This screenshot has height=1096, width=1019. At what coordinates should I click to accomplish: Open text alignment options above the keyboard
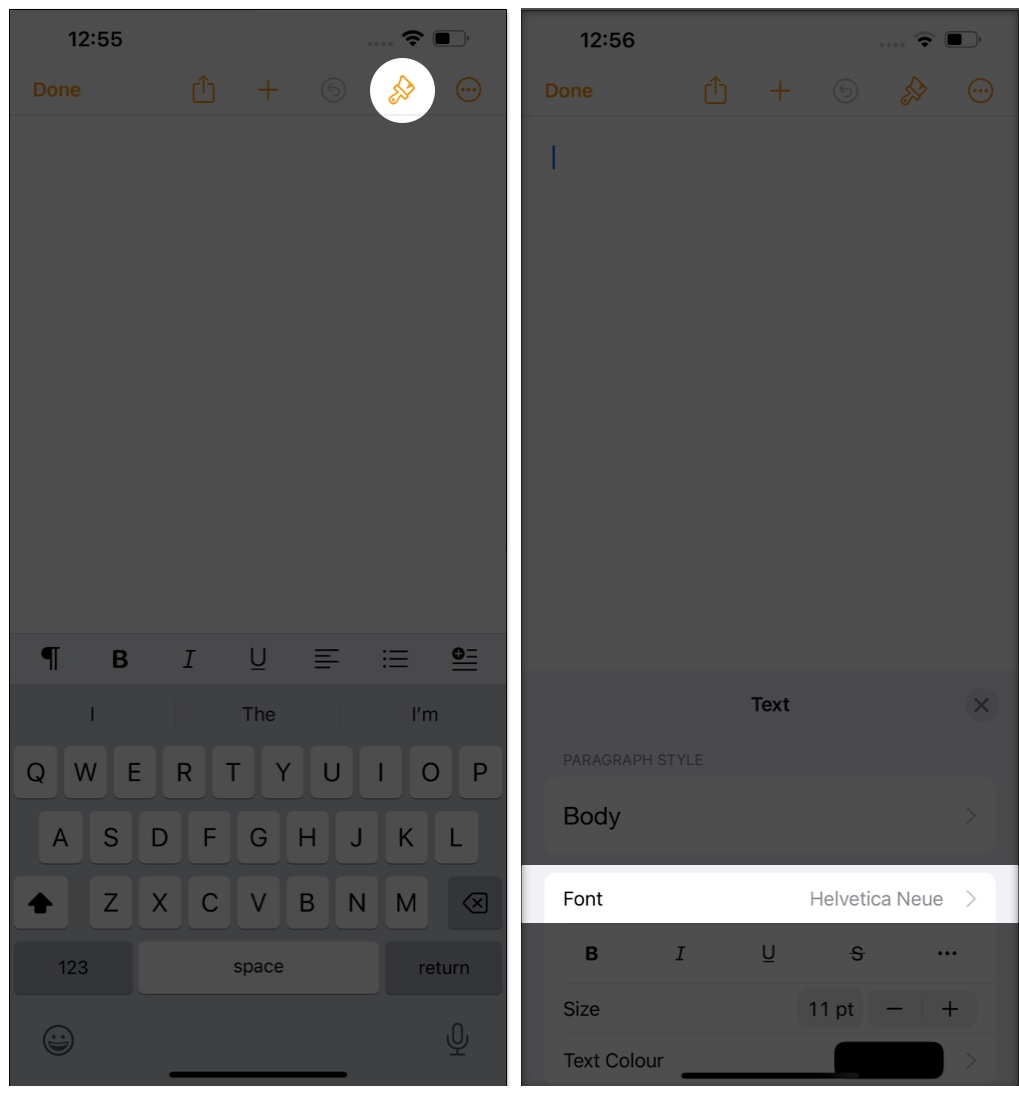point(326,658)
